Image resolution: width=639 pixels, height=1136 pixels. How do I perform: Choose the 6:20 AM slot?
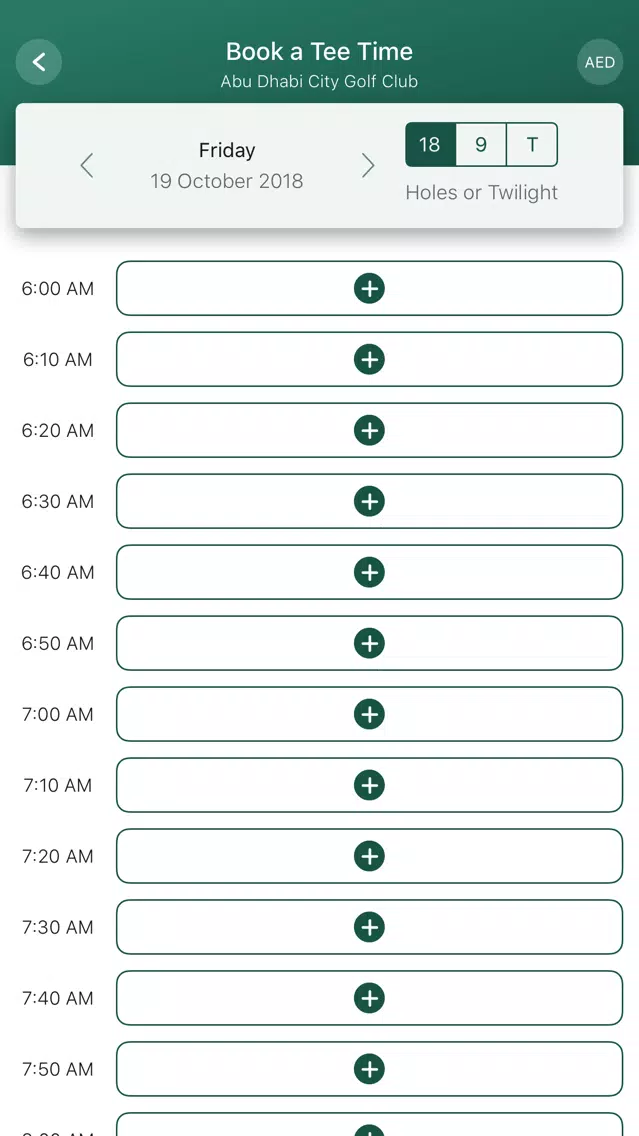tap(369, 430)
